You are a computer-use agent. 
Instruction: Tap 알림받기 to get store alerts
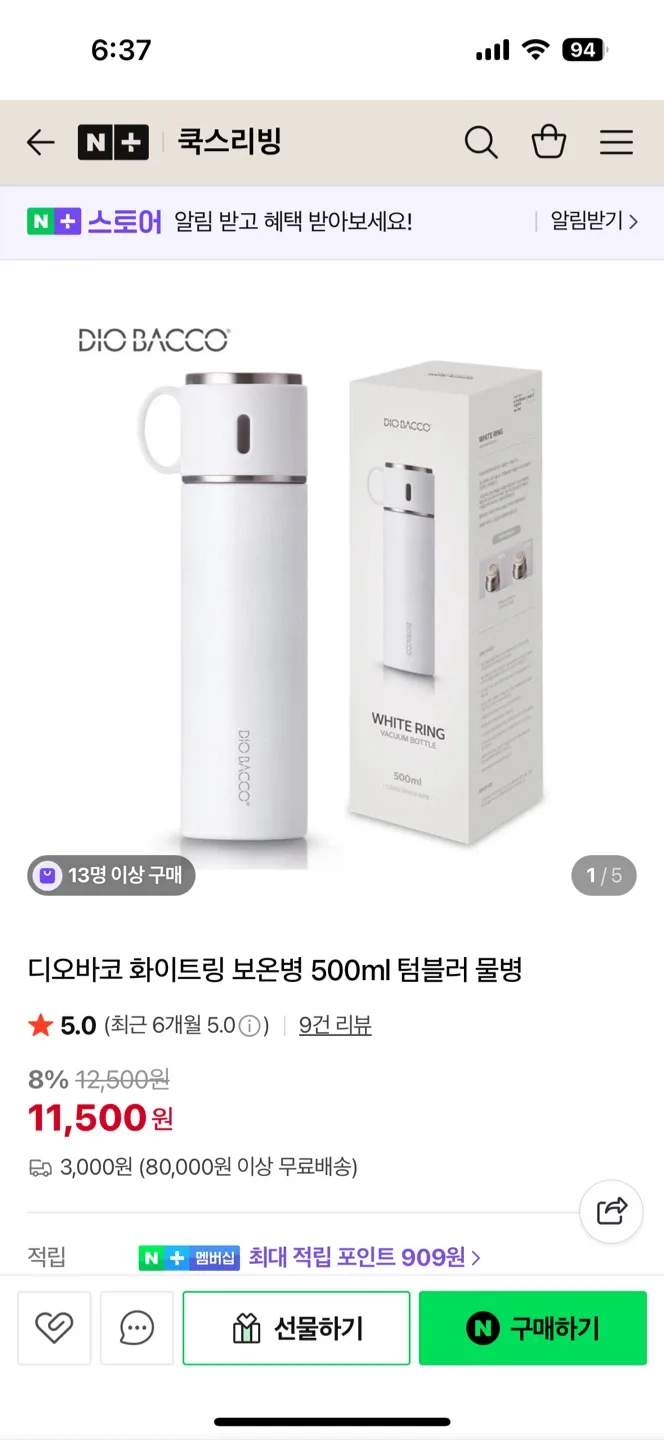593,221
